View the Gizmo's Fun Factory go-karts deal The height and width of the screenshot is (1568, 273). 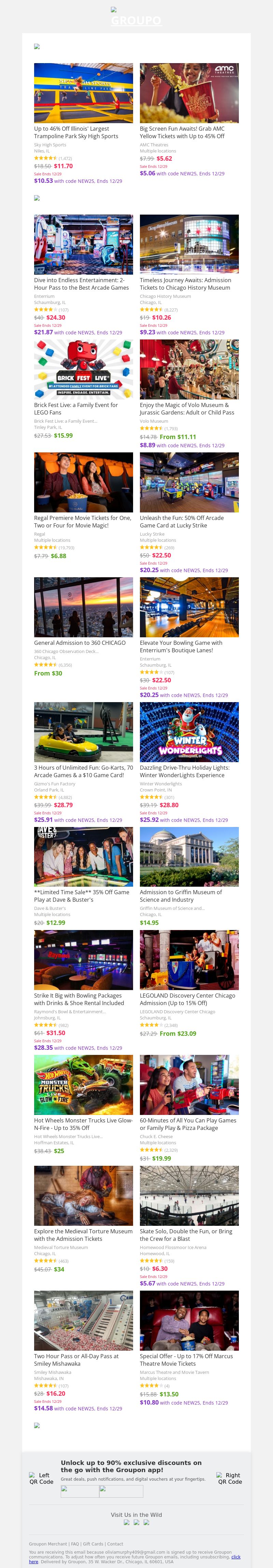(83, 732)
